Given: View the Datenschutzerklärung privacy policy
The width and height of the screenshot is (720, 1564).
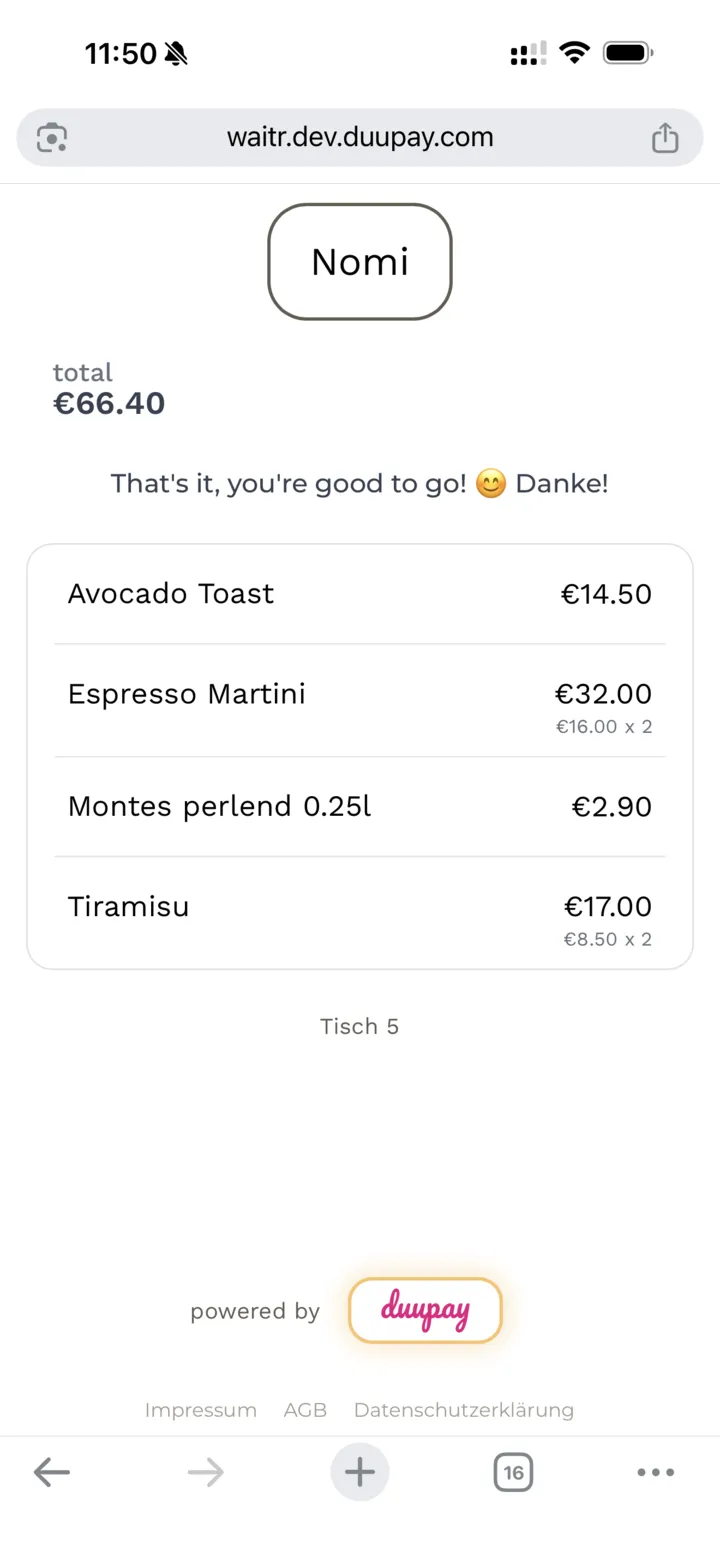Looking at the screenshot, I should [464, 1410].
